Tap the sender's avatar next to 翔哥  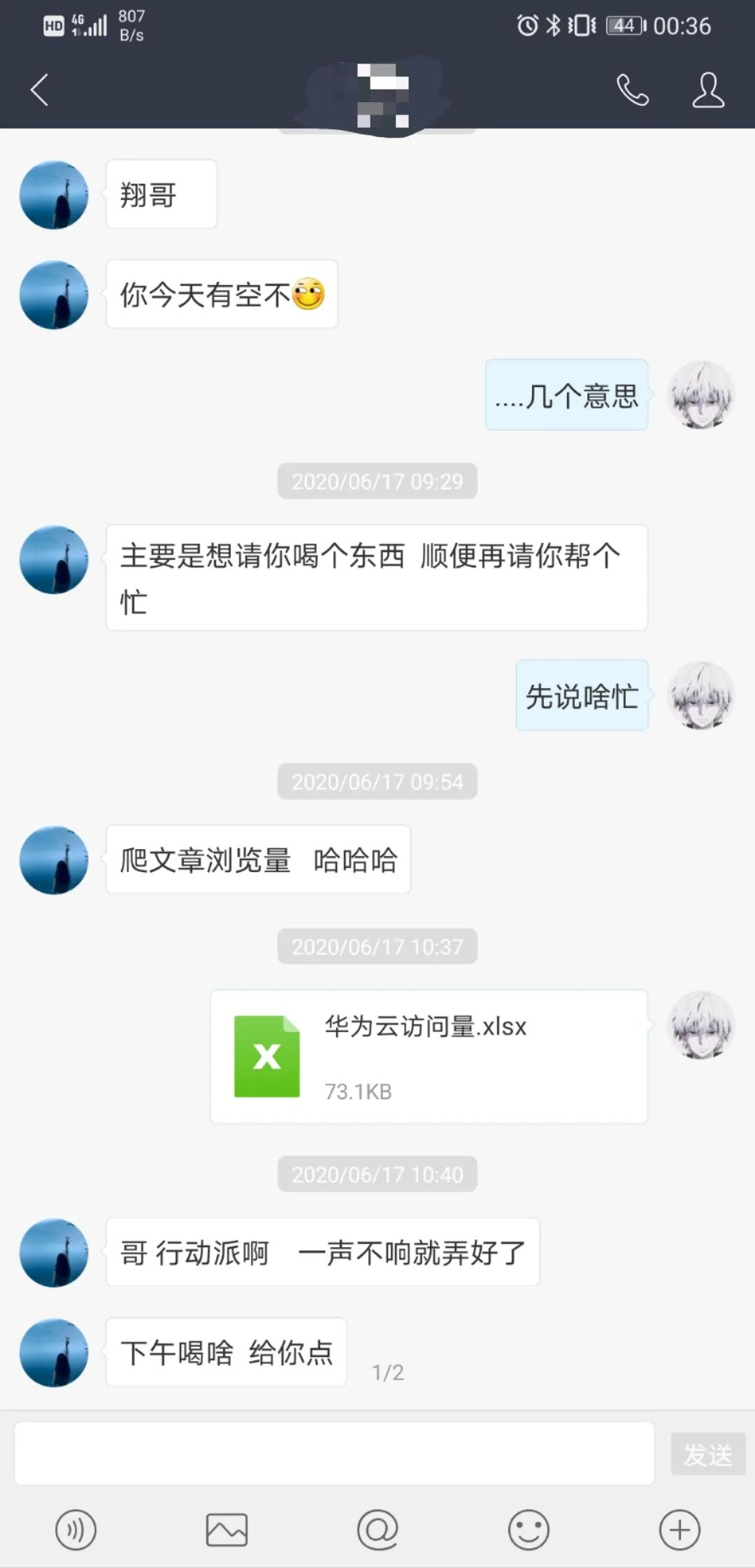click(x=54, y=195)
